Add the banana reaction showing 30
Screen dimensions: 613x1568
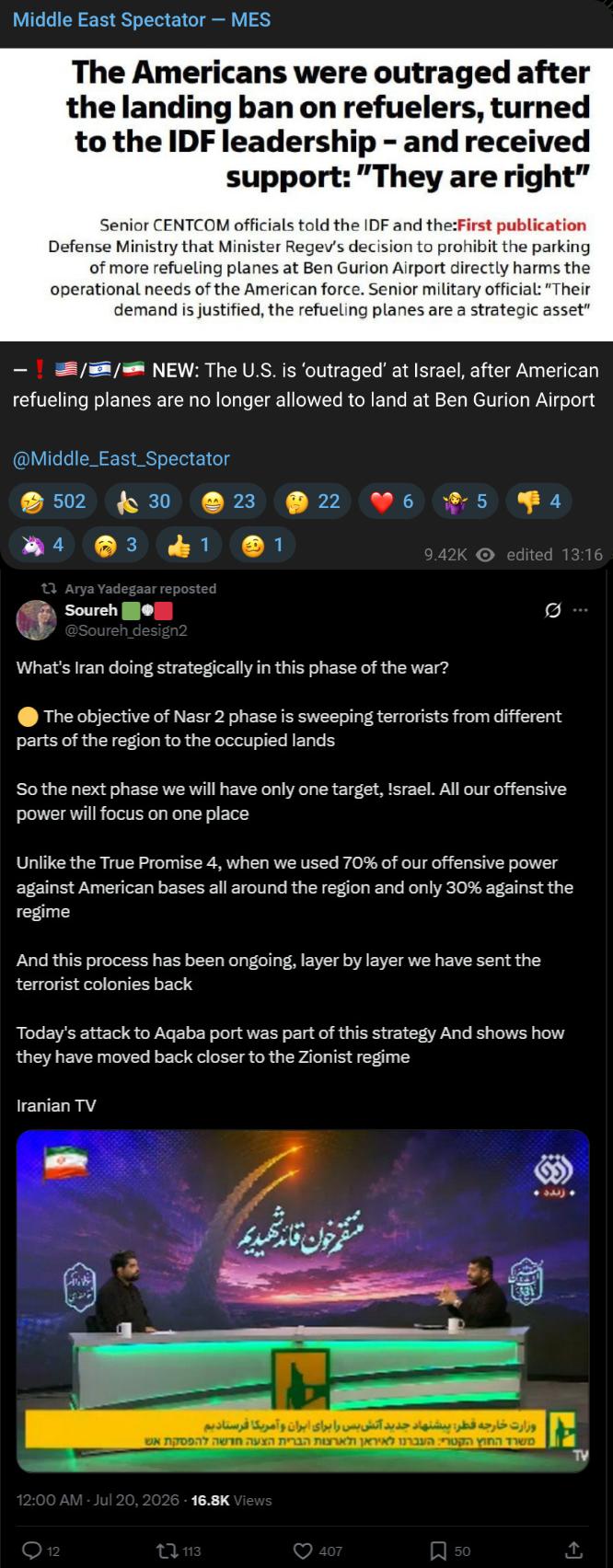(143, 501)
